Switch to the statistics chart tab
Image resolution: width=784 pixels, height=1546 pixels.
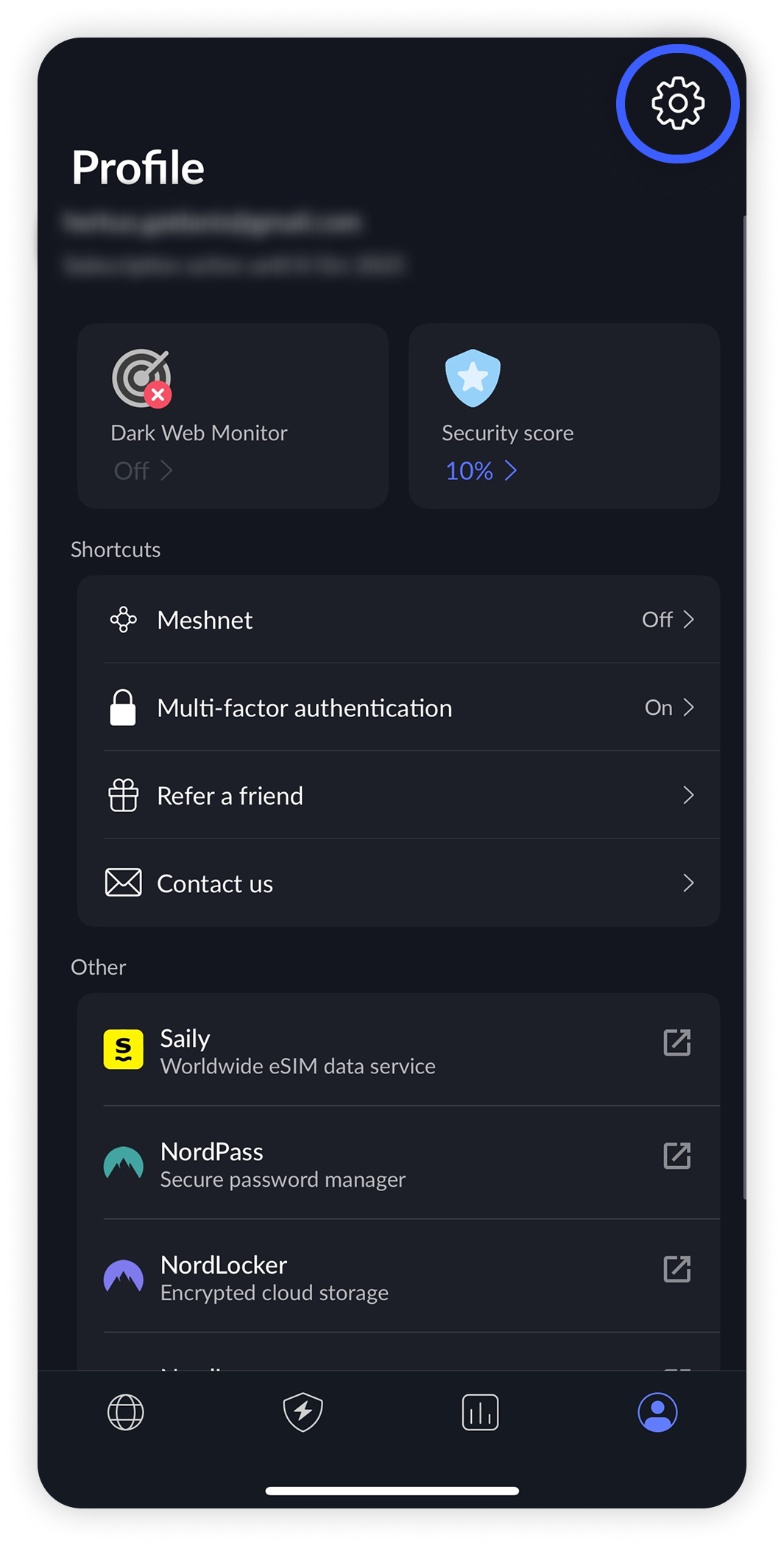pos(480,1412)
